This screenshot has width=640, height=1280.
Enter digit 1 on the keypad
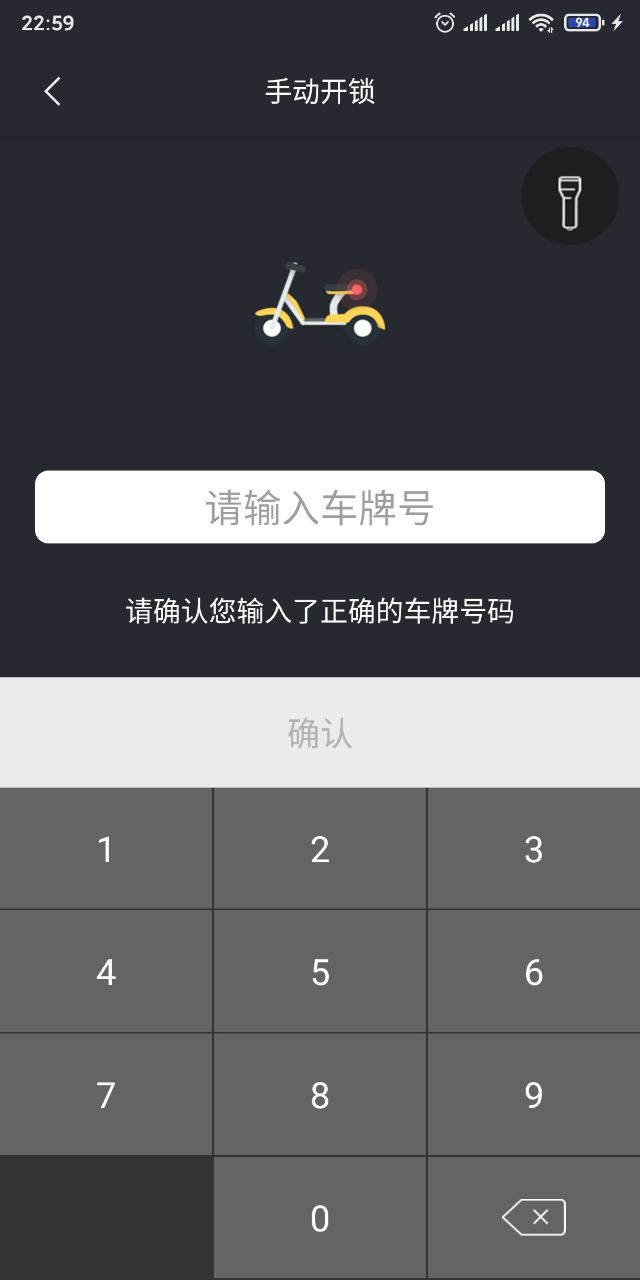pyautogui.click(x=106, y=849)
